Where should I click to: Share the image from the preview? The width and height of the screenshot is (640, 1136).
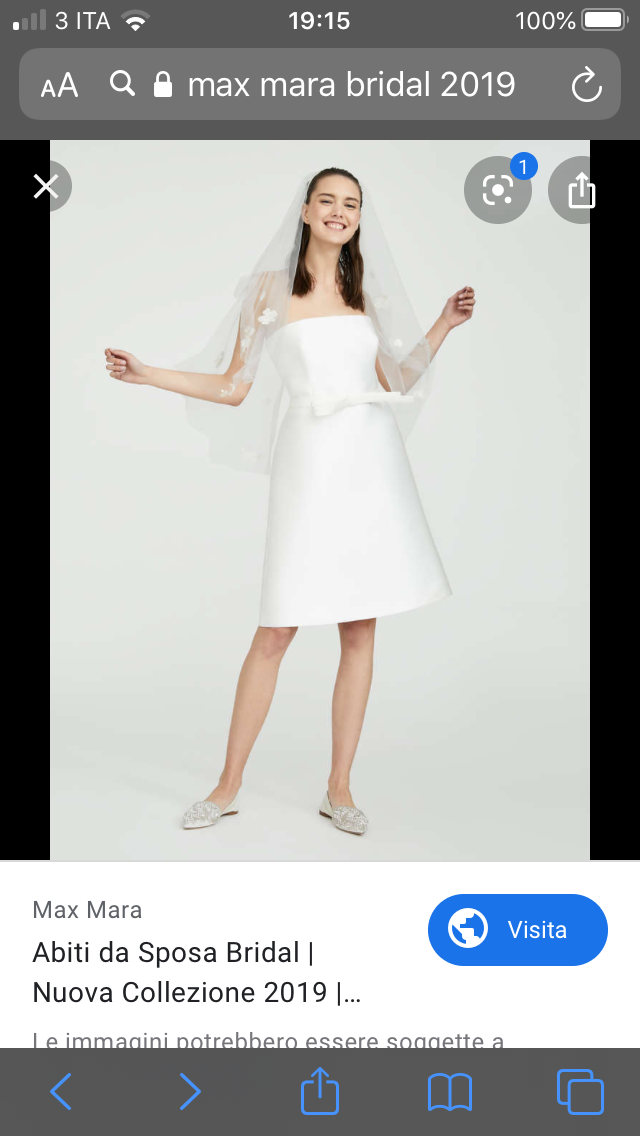pyautogui.click(x=582, y=190)
